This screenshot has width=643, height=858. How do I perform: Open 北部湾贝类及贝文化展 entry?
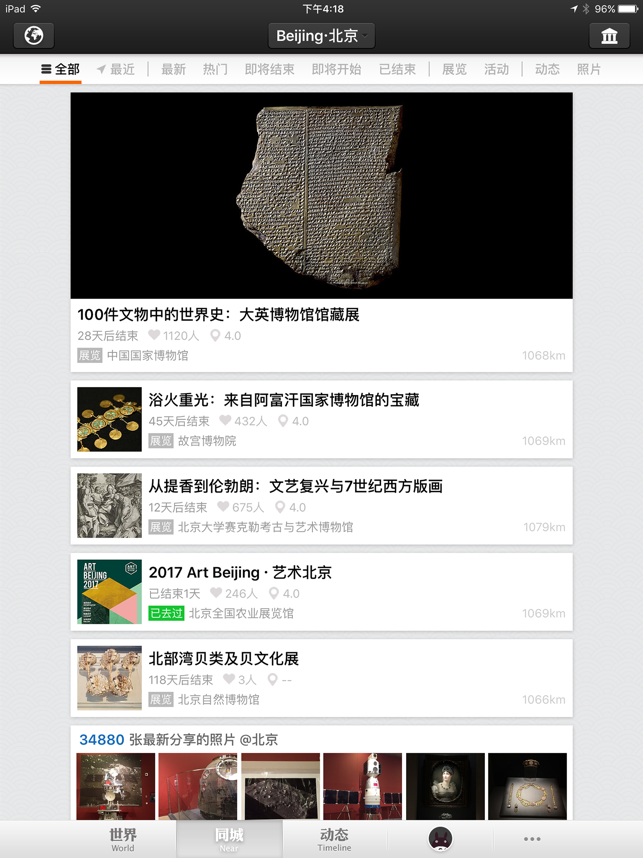click(321, 677)
